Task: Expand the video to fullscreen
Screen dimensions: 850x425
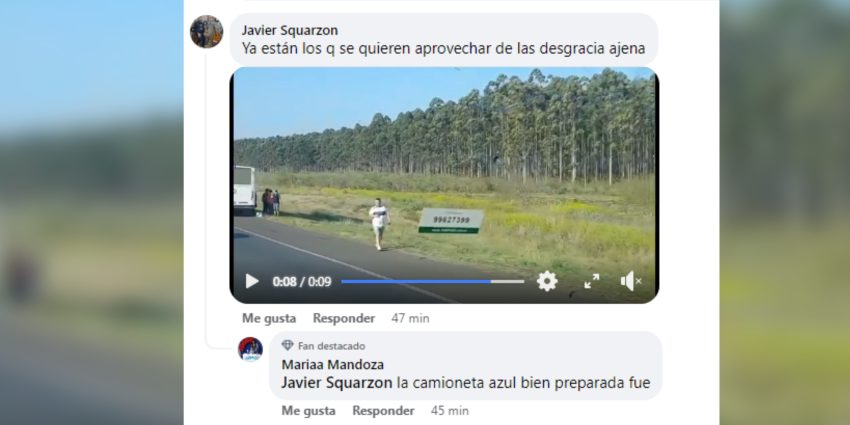Action: point(591,282)
